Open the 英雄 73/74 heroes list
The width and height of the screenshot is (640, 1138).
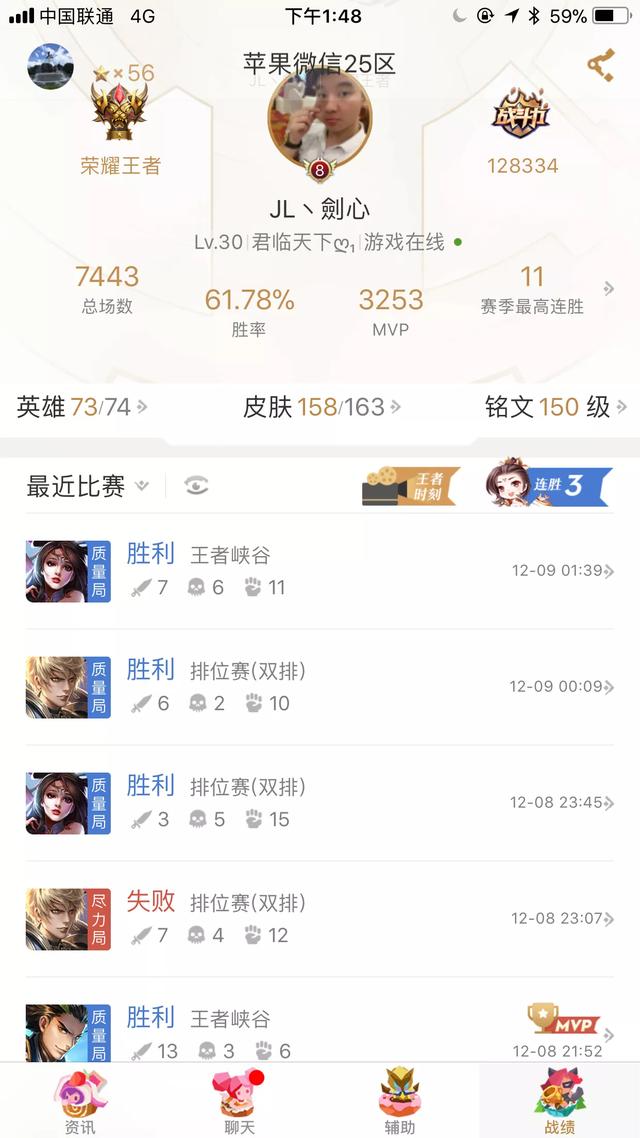(82, 407)
